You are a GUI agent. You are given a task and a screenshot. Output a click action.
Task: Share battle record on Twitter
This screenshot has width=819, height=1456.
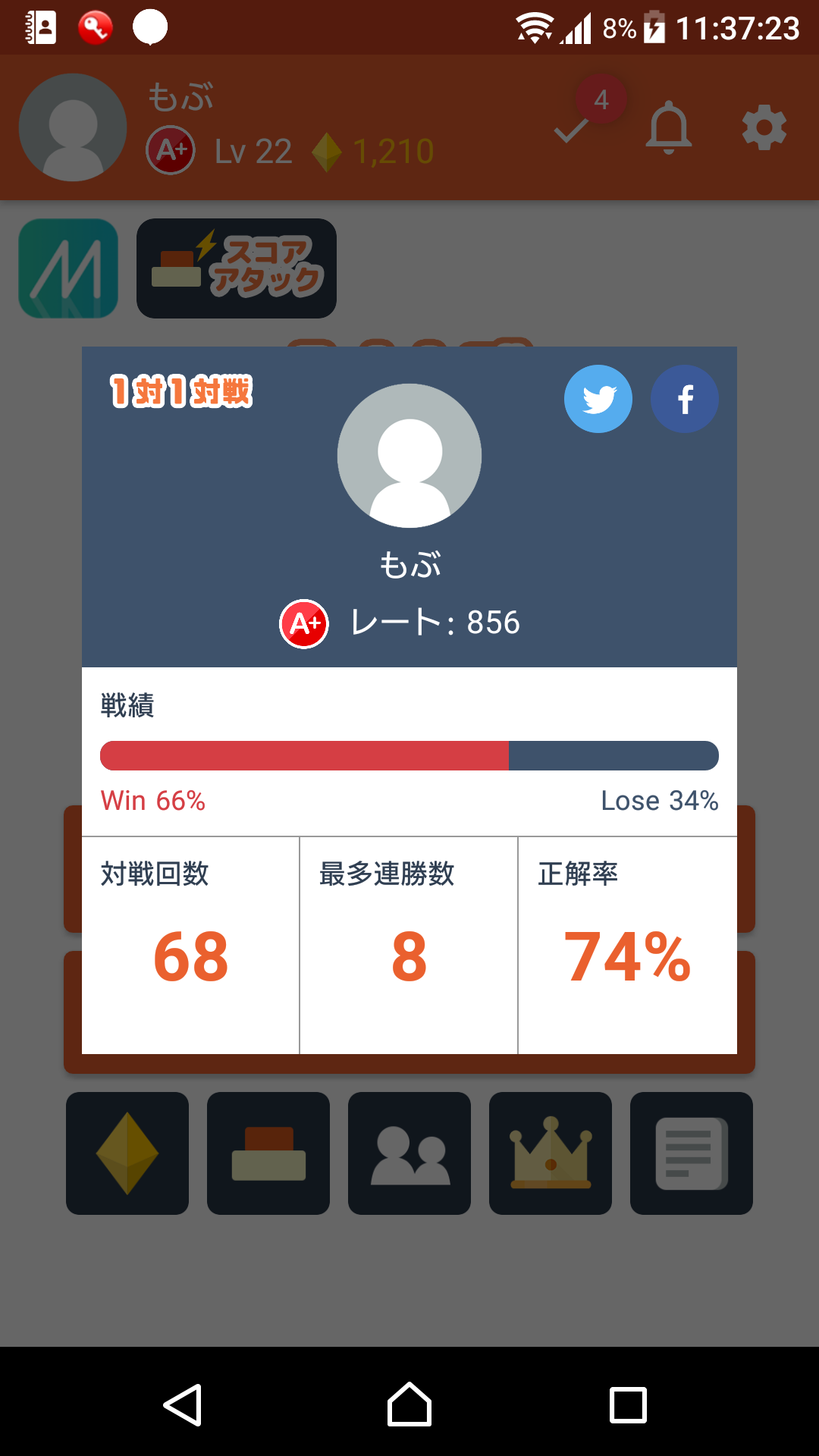[x=598, y=399]
